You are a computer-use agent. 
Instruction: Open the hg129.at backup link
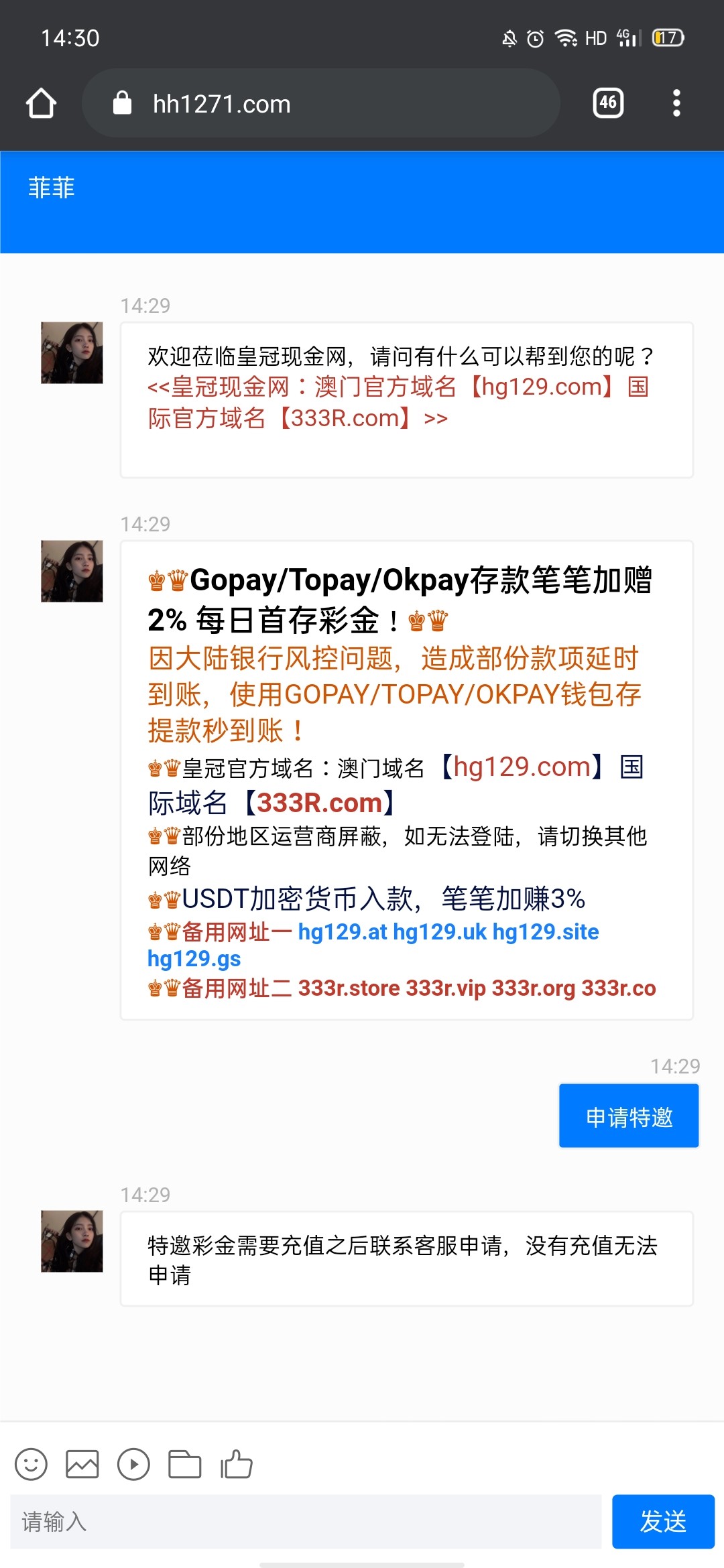(343, 932)
